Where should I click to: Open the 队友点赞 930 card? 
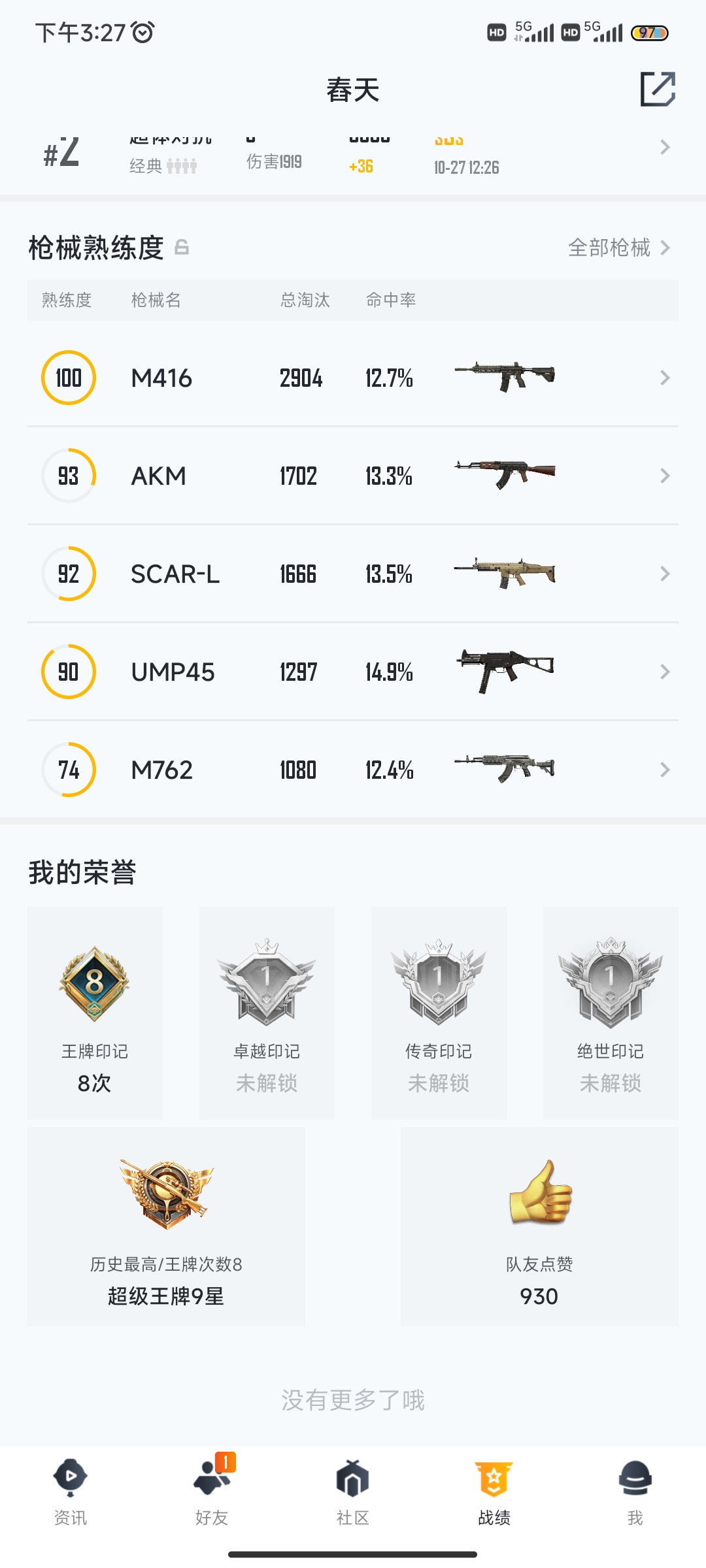coord(539,1226)
